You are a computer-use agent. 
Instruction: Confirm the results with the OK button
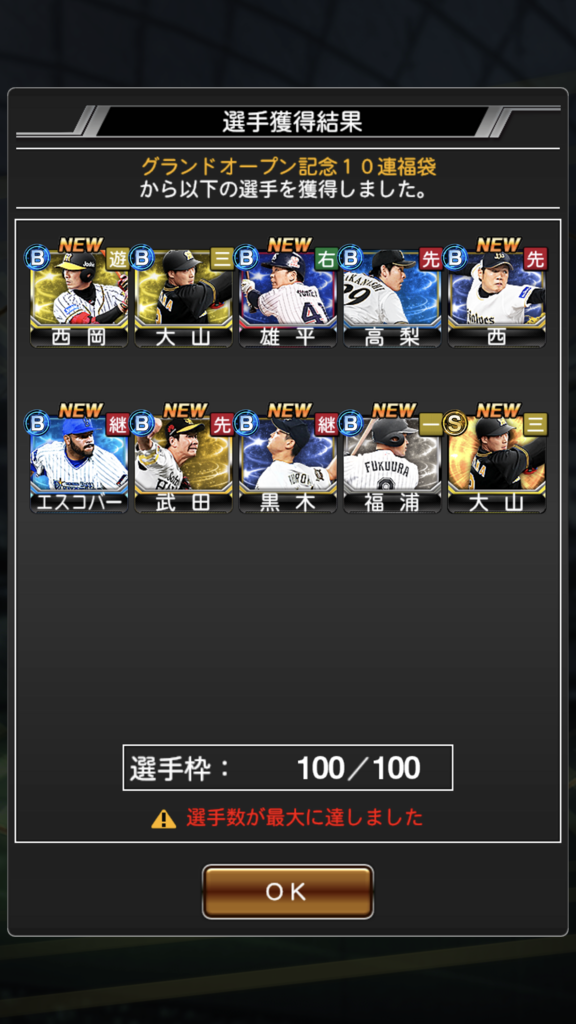pos(287,891)
